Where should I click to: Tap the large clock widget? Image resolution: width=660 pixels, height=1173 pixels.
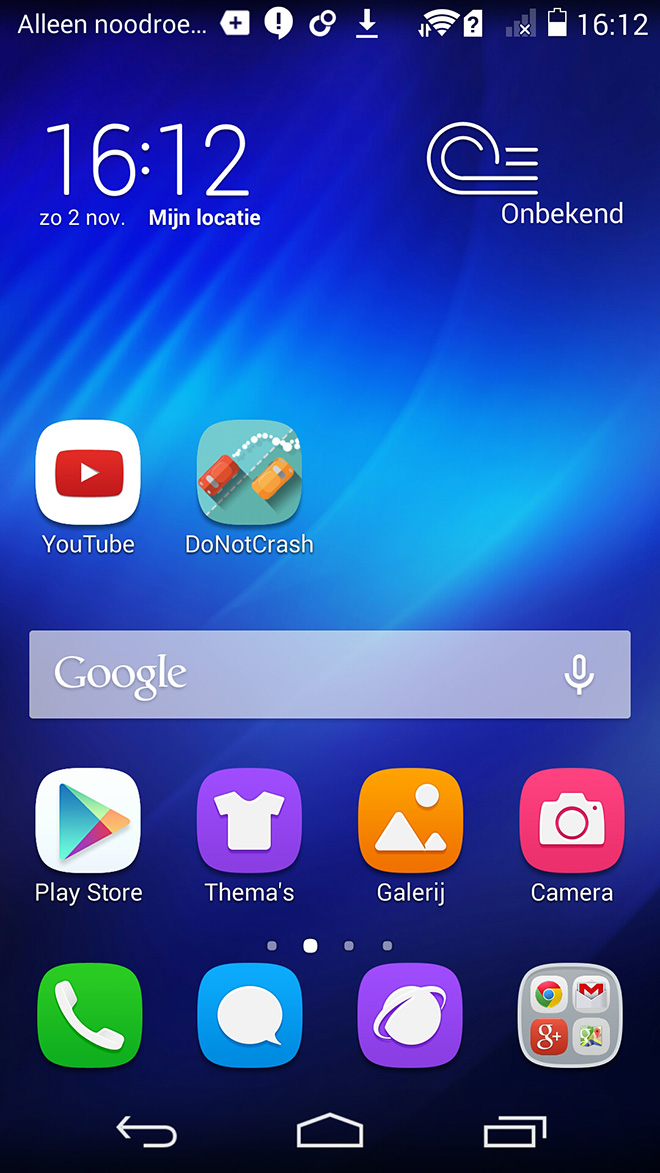tap(147, 159)
